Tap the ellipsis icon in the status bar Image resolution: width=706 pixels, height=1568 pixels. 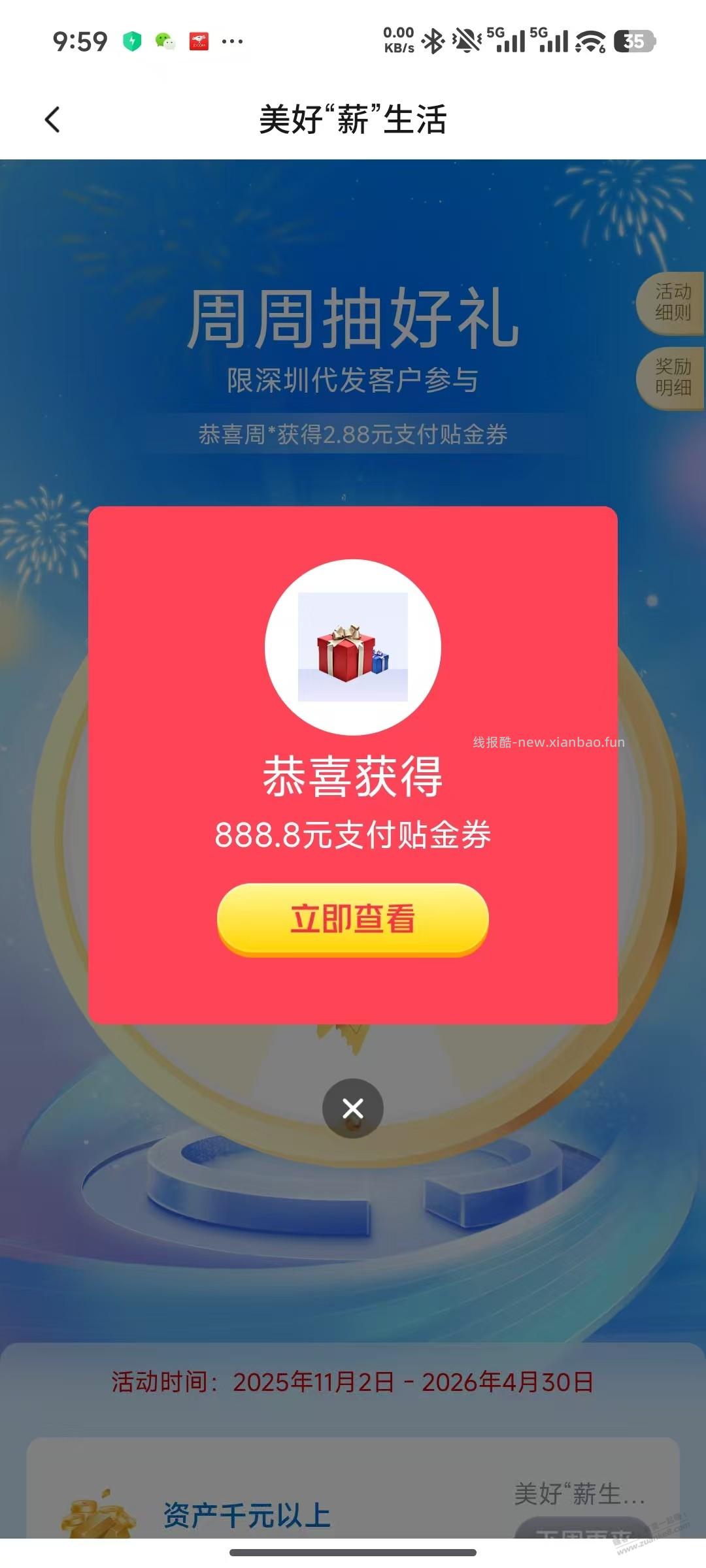pyautogui.click(x=233, y=41)
